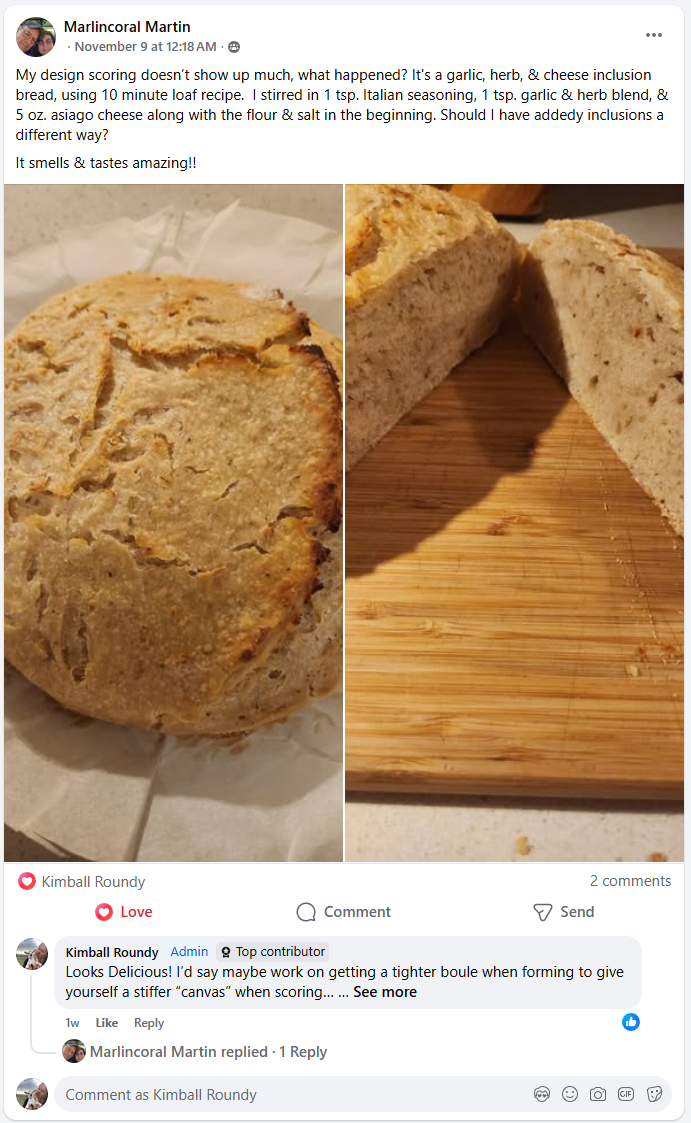691x1123 pixels.
Task: Open the avatar sticker picker
Action: click(542, 1095)
